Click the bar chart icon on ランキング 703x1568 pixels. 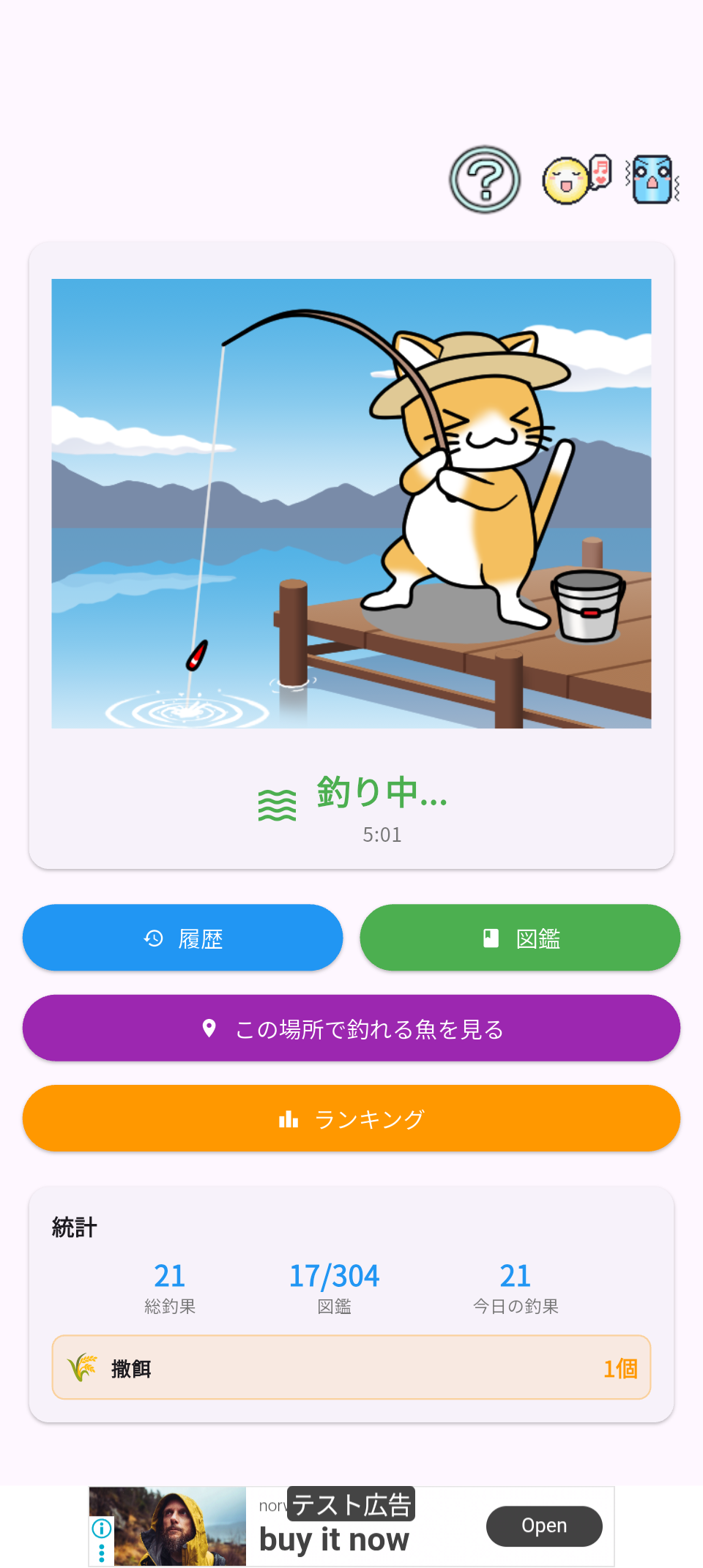pyautogui.click(x=291, y=1119)
